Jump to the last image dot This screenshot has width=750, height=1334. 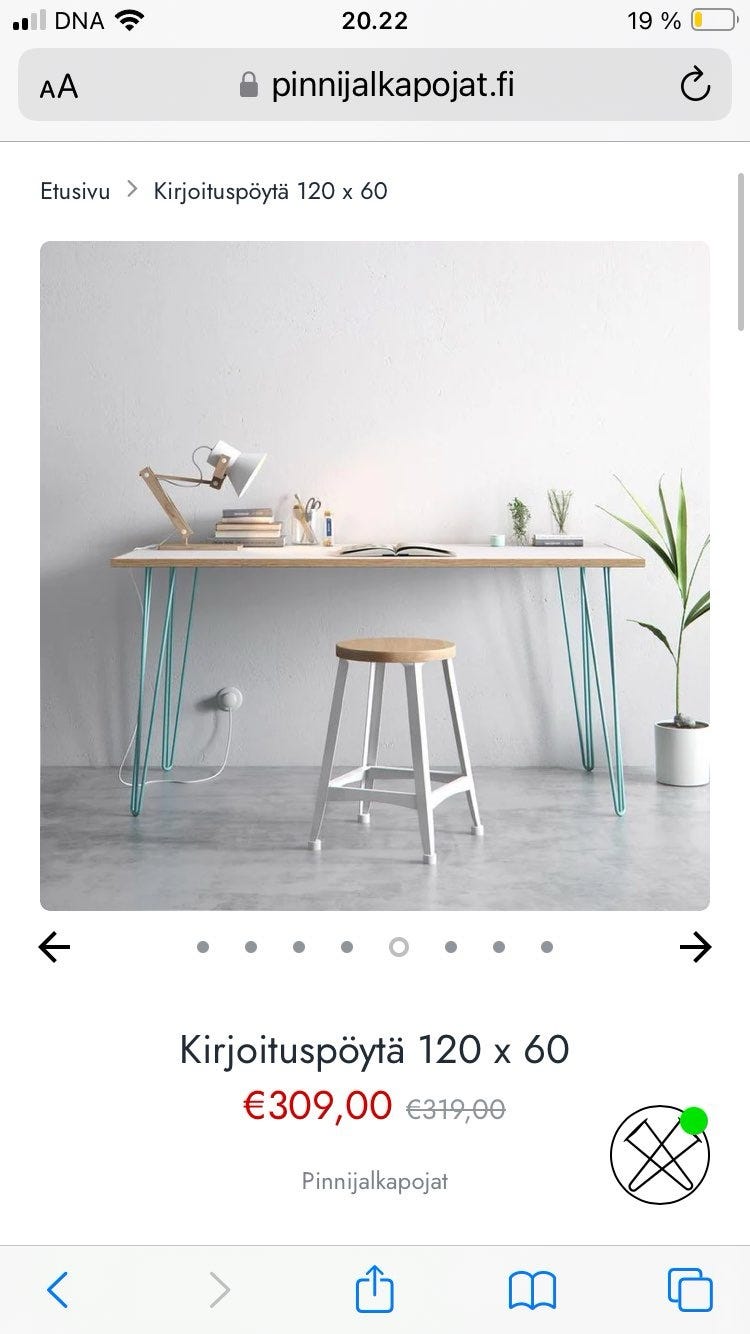pos(547,947)
